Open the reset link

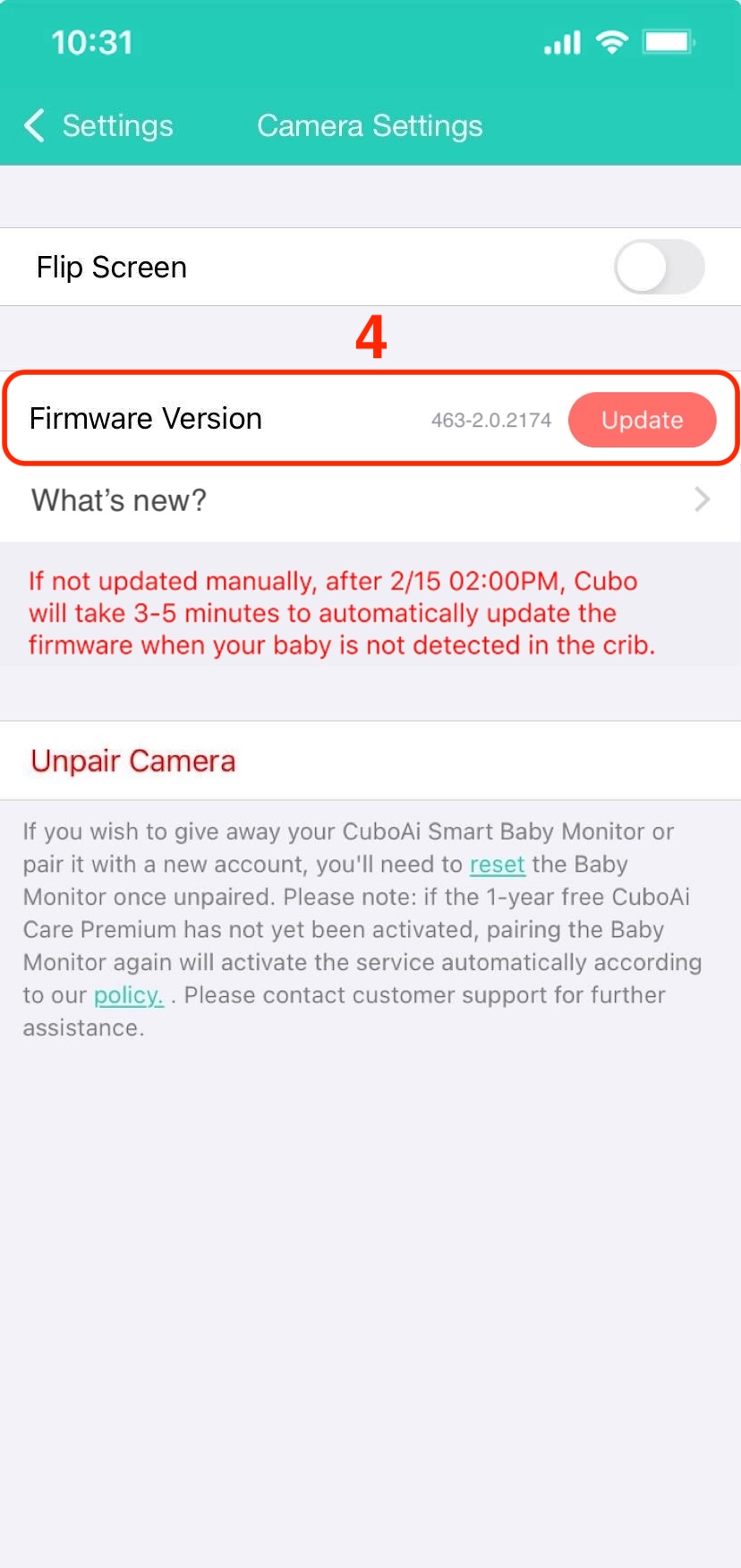click(x=497, y=865)
